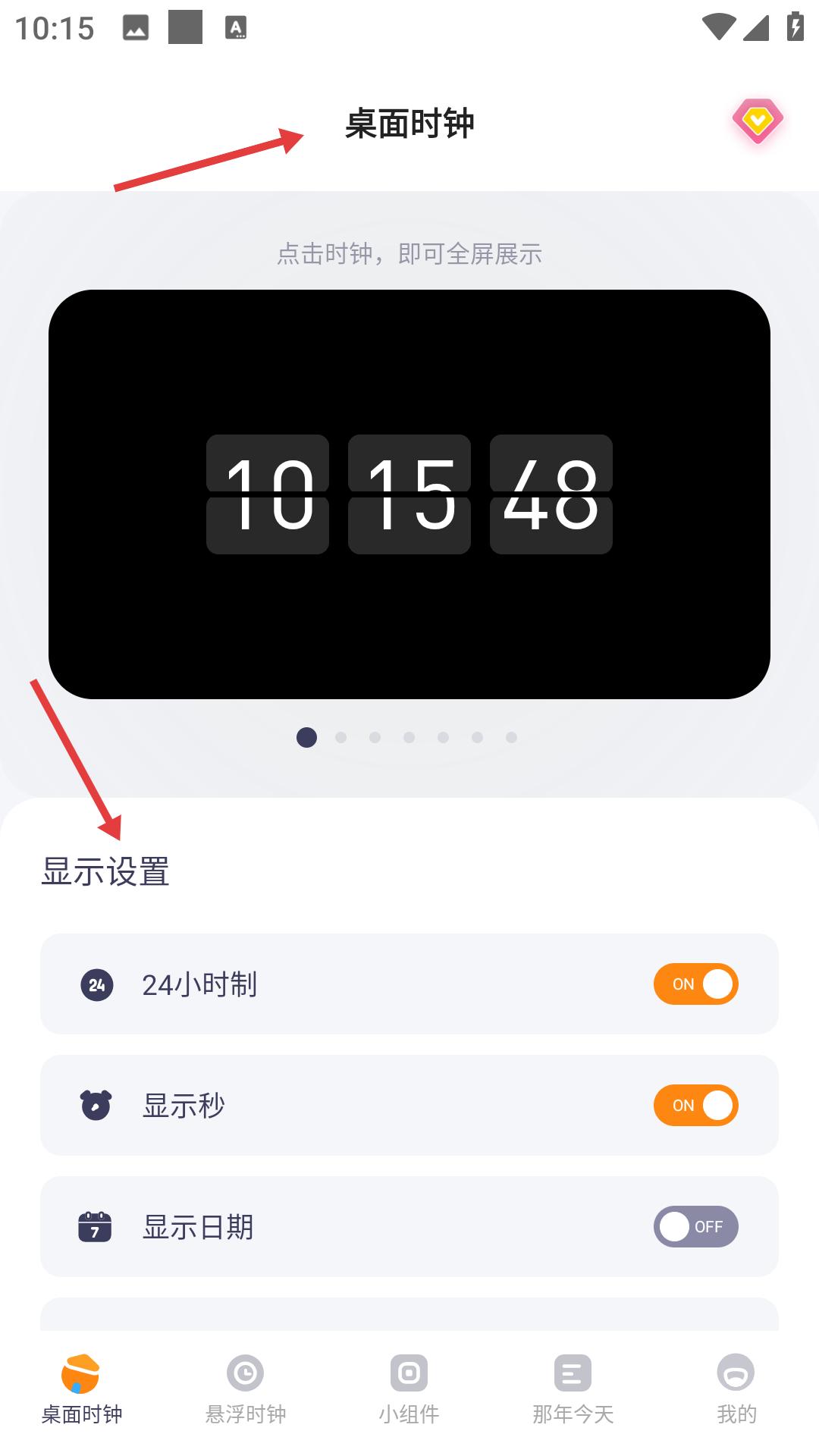Disable the 显示秒 toggle

[x=696, y=1106]
